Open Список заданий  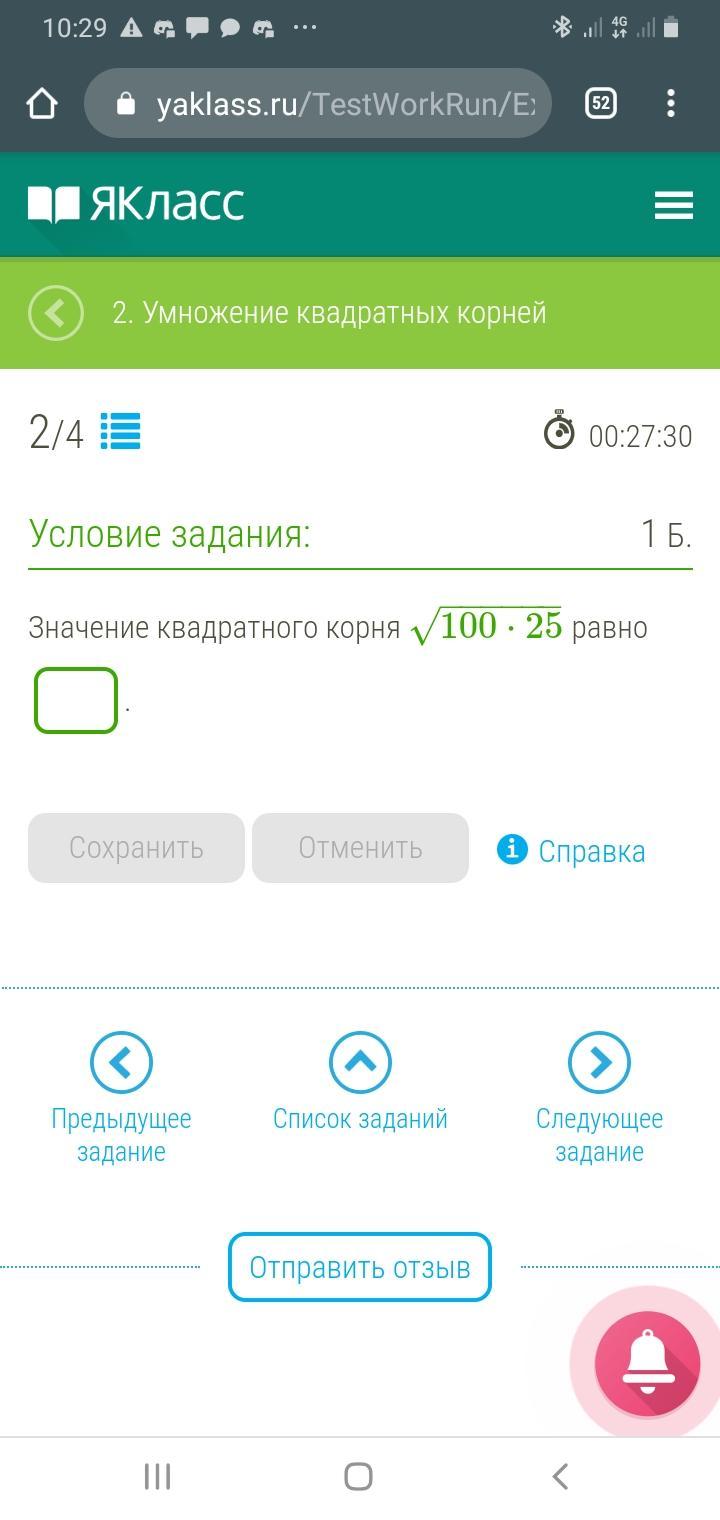pos(360,1082)
